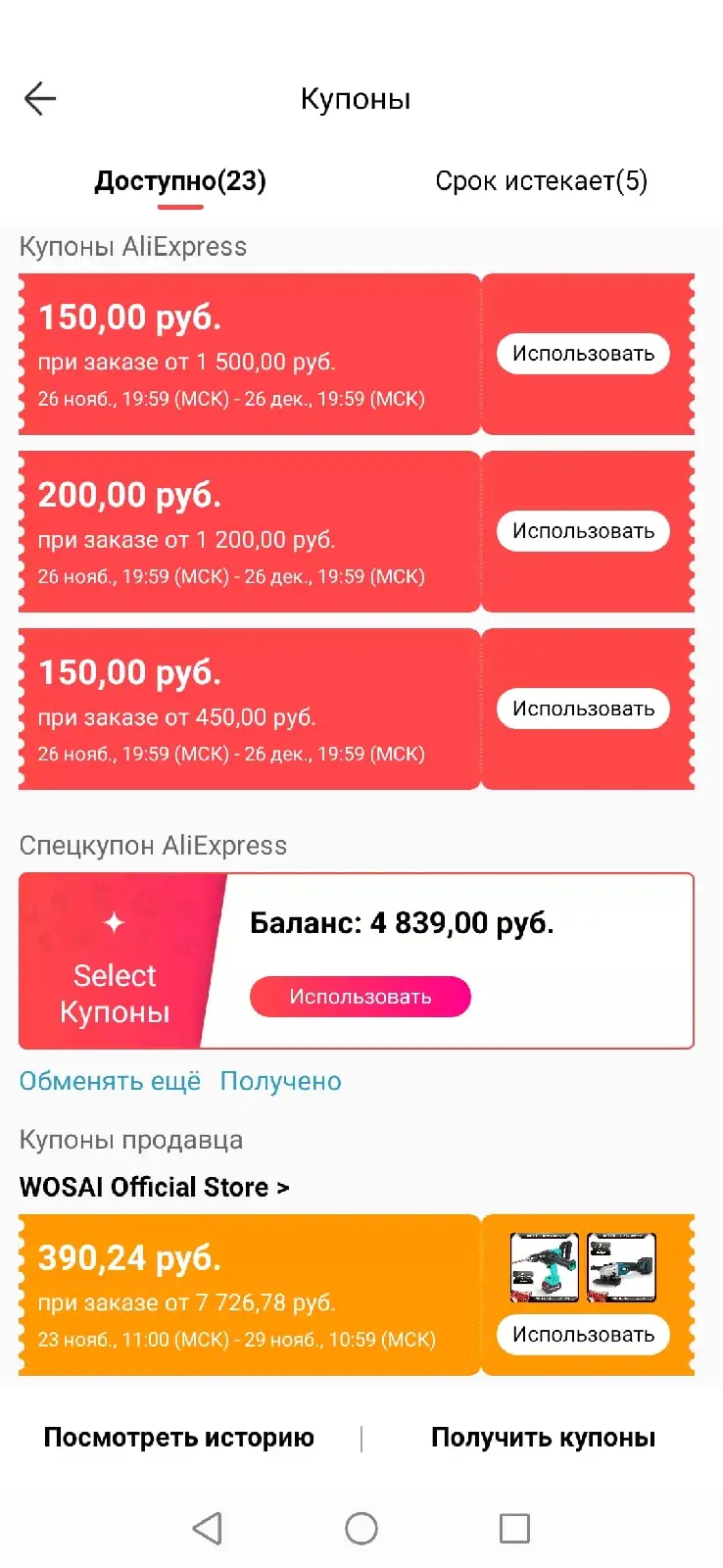
Task: Use the Select coupon balance of 4 839 руб.
Action: [x=361, y=997]
